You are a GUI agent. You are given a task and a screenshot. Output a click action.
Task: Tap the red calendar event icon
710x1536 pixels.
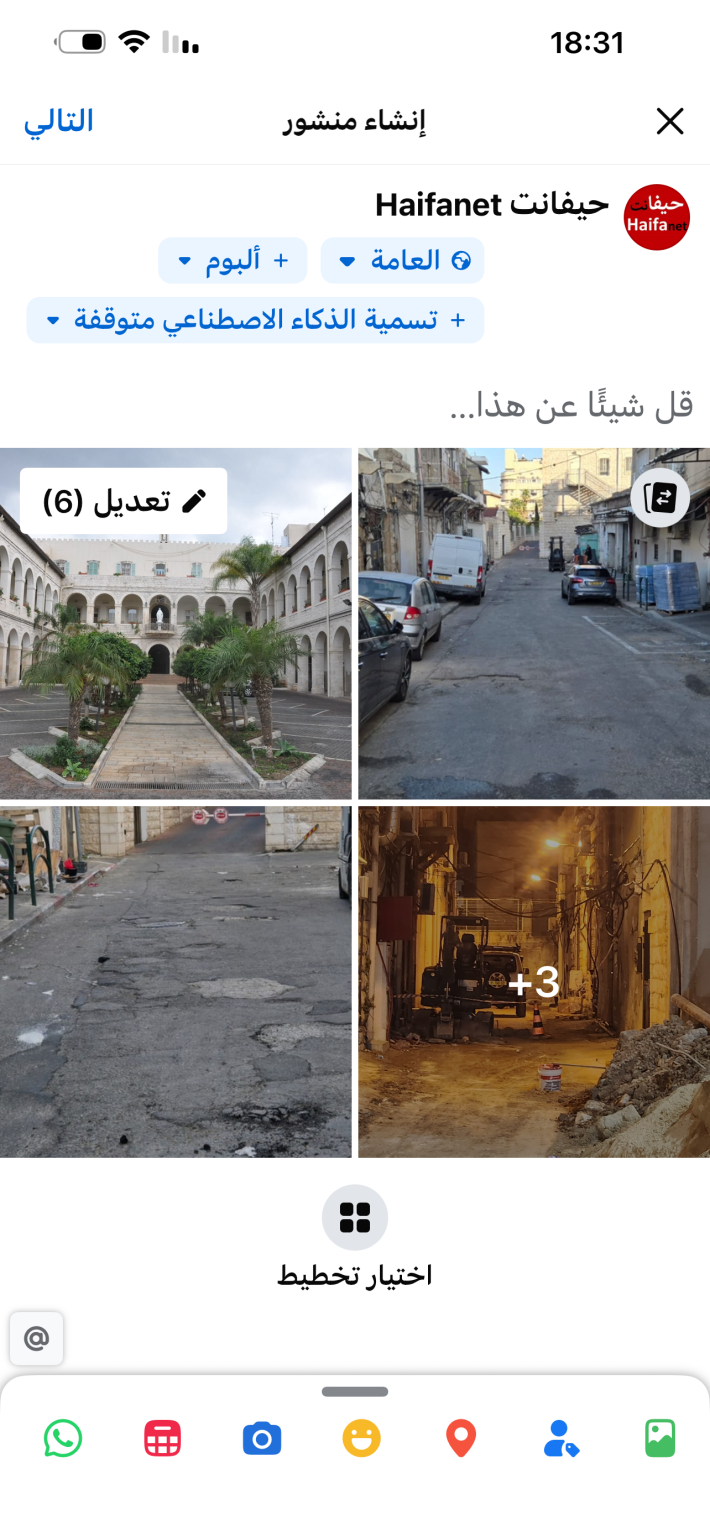(162, 1439)
